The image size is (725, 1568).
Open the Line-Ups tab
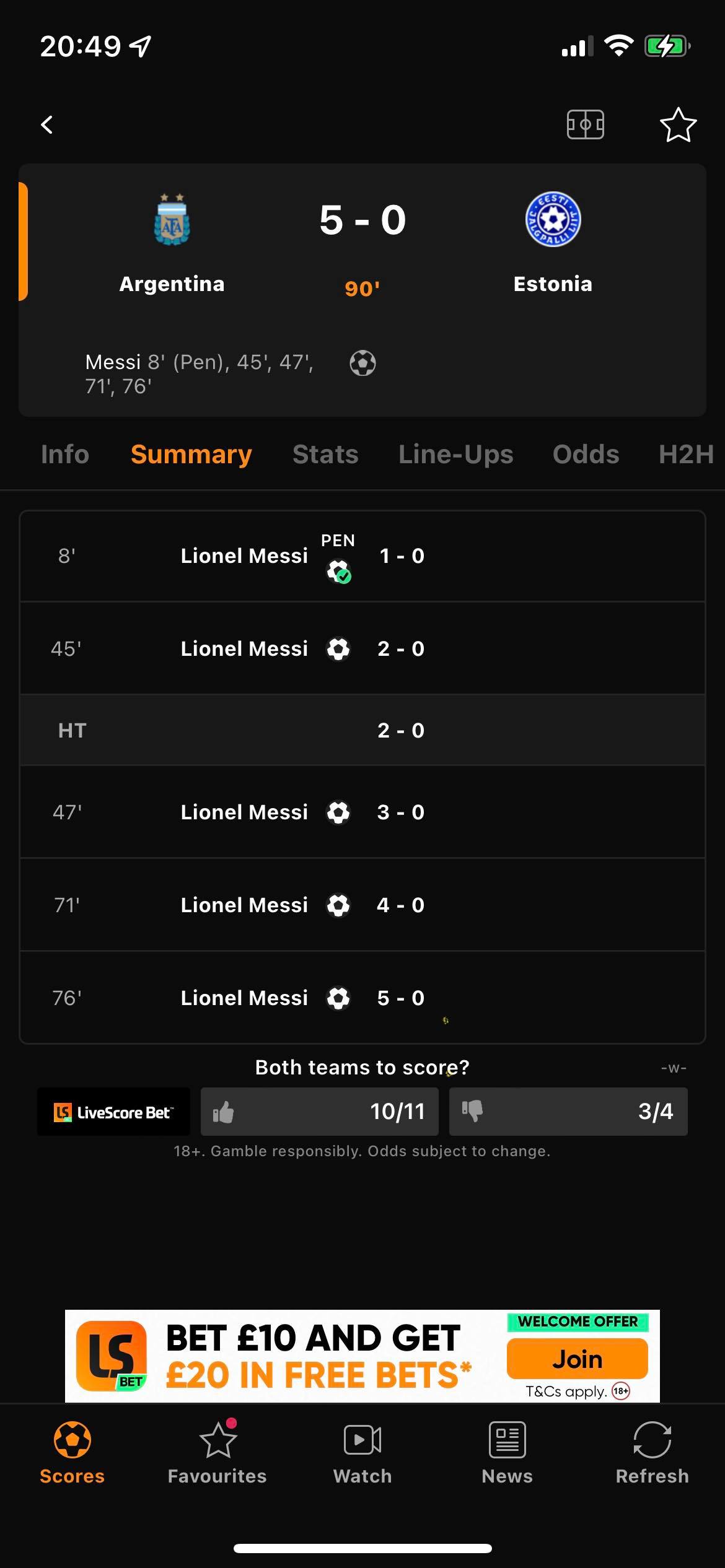[x=455, y=454]
